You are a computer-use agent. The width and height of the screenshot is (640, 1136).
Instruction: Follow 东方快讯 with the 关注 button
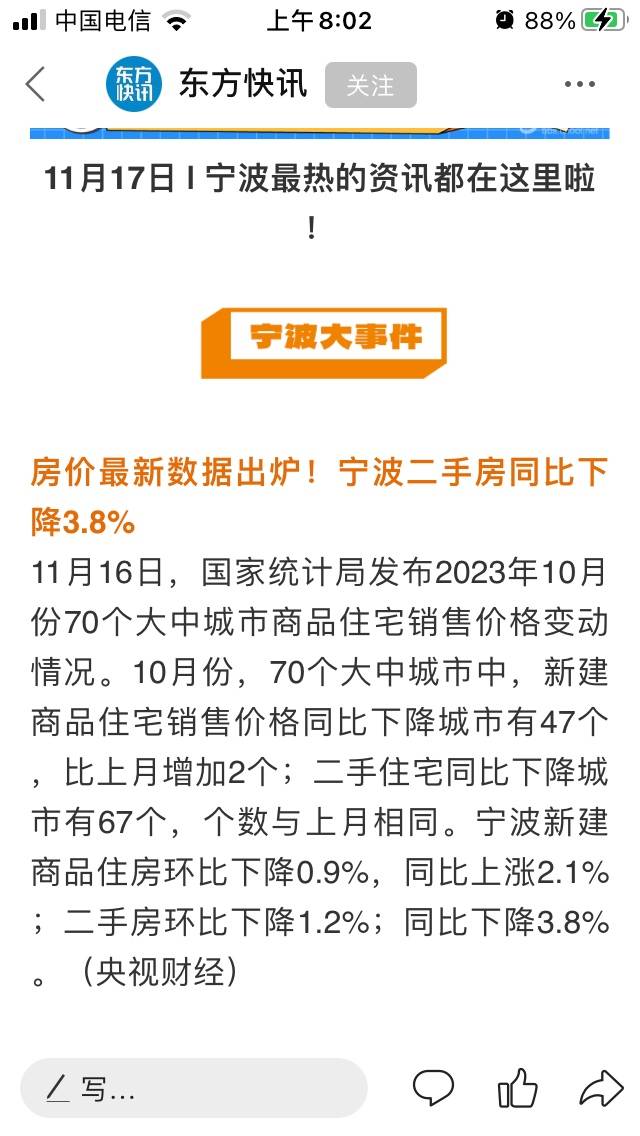370,85
